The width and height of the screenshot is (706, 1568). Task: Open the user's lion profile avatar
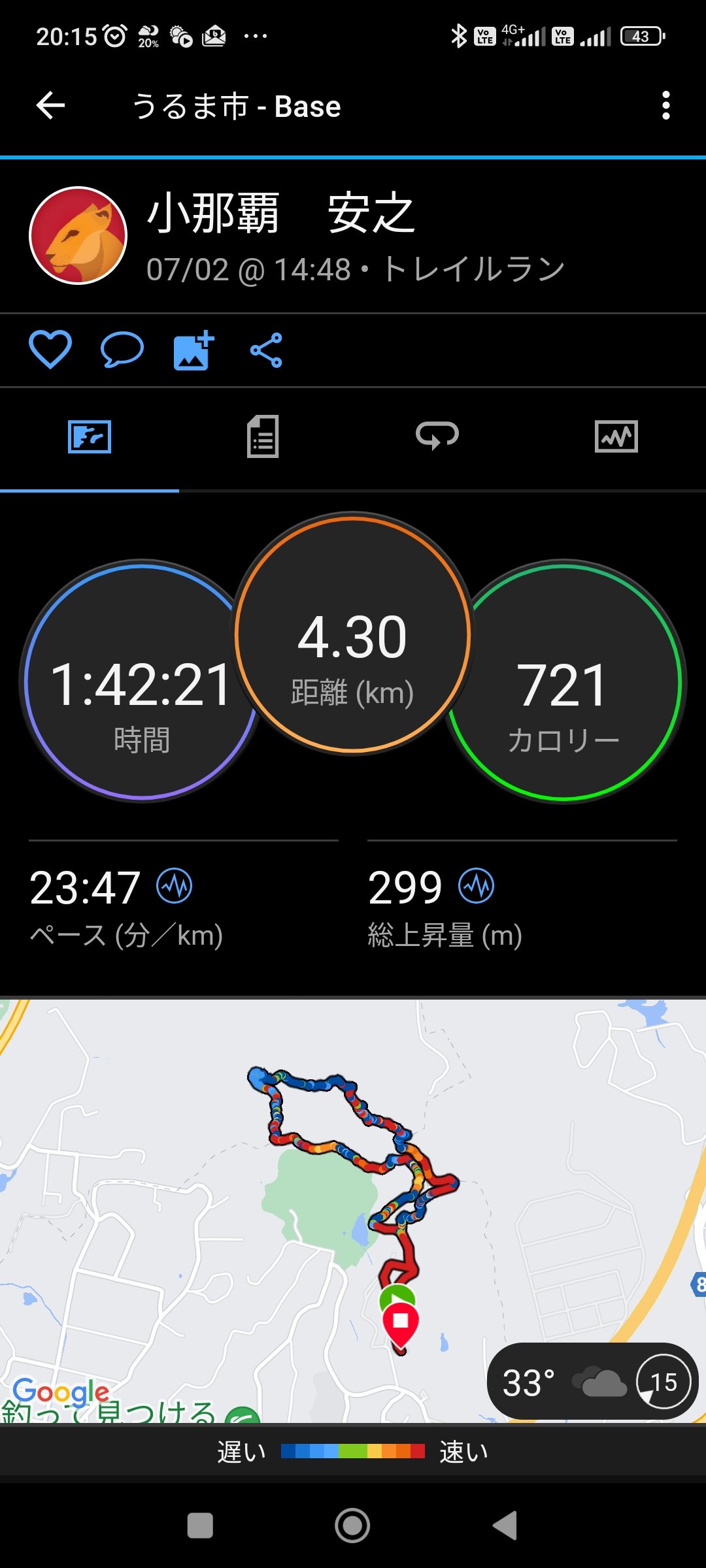point(78,236)
